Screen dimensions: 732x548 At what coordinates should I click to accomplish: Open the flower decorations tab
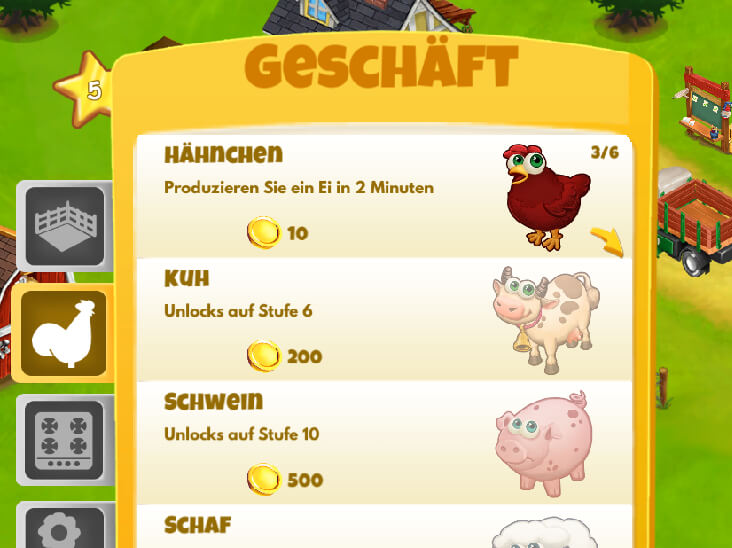click(x=64, y=528)
